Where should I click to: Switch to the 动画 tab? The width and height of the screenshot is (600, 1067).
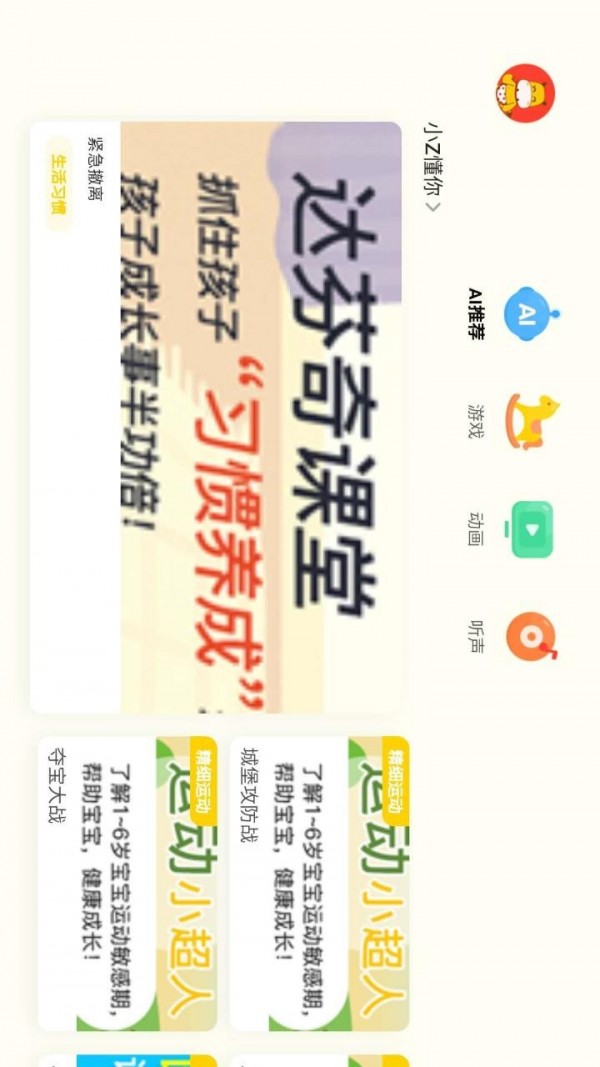(x=531, y=529)
